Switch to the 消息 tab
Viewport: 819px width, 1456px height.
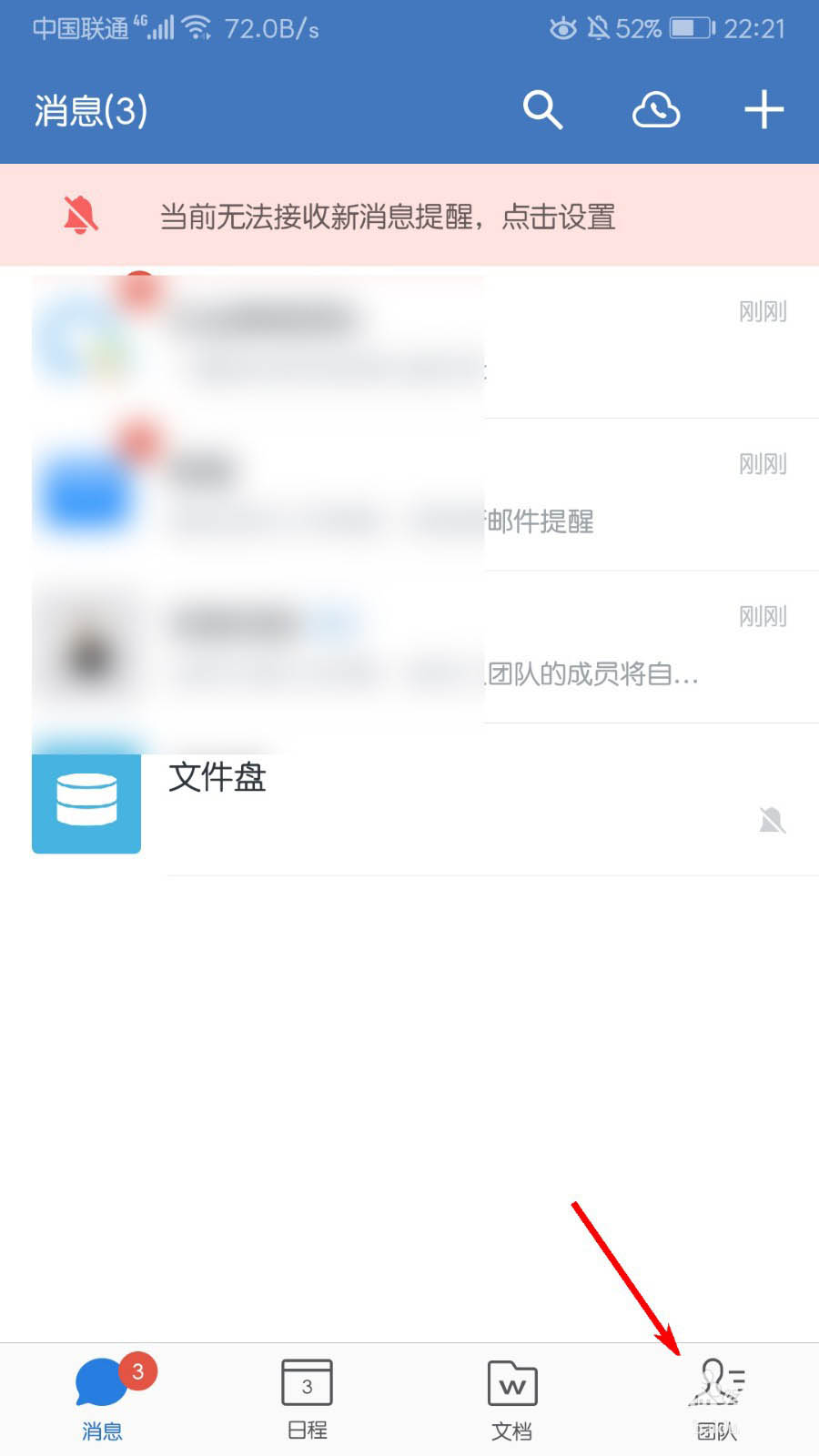tap(103, 1399)
